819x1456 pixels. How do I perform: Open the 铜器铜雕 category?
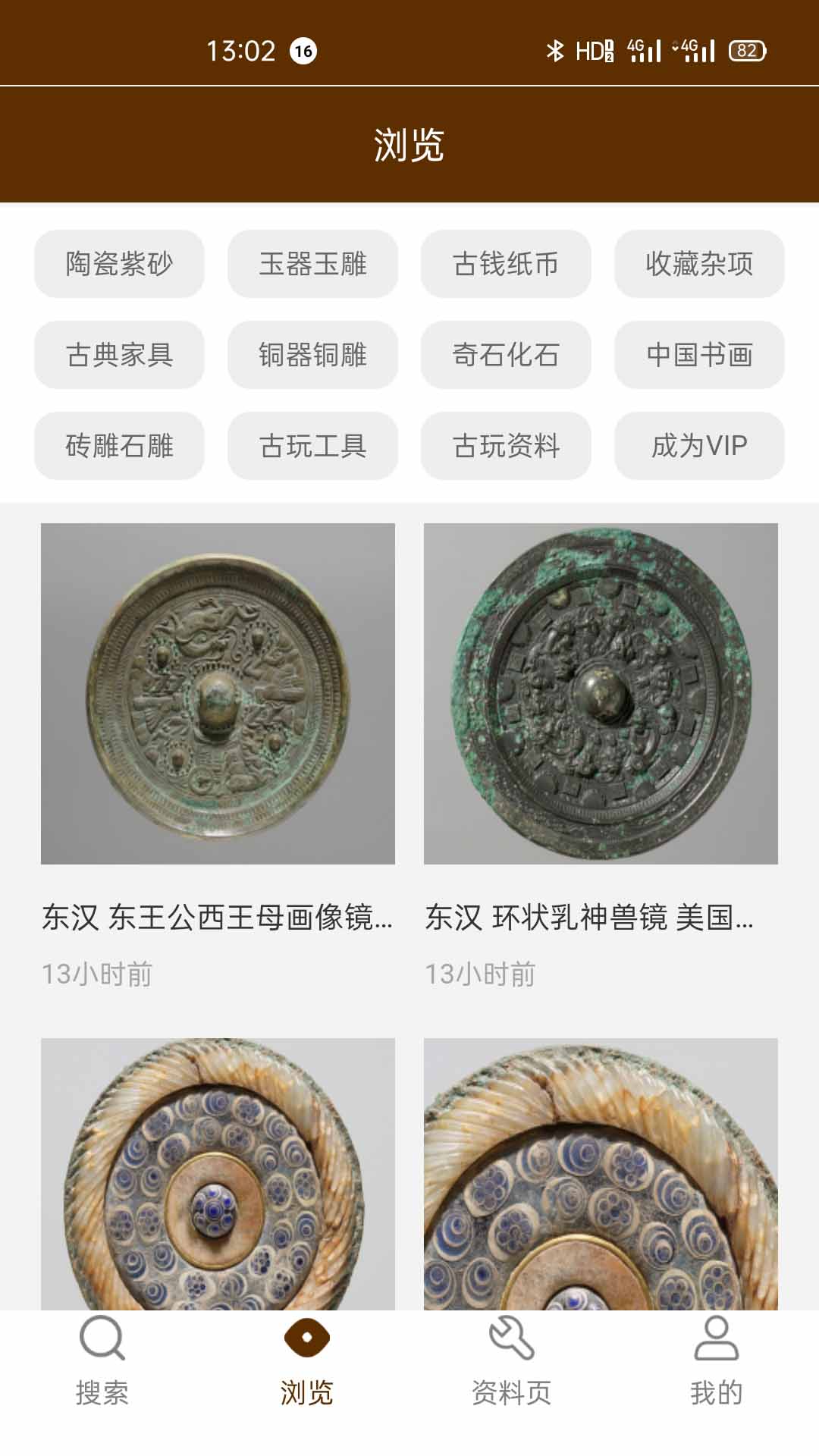pyautogui.click(x=312, y=355)
